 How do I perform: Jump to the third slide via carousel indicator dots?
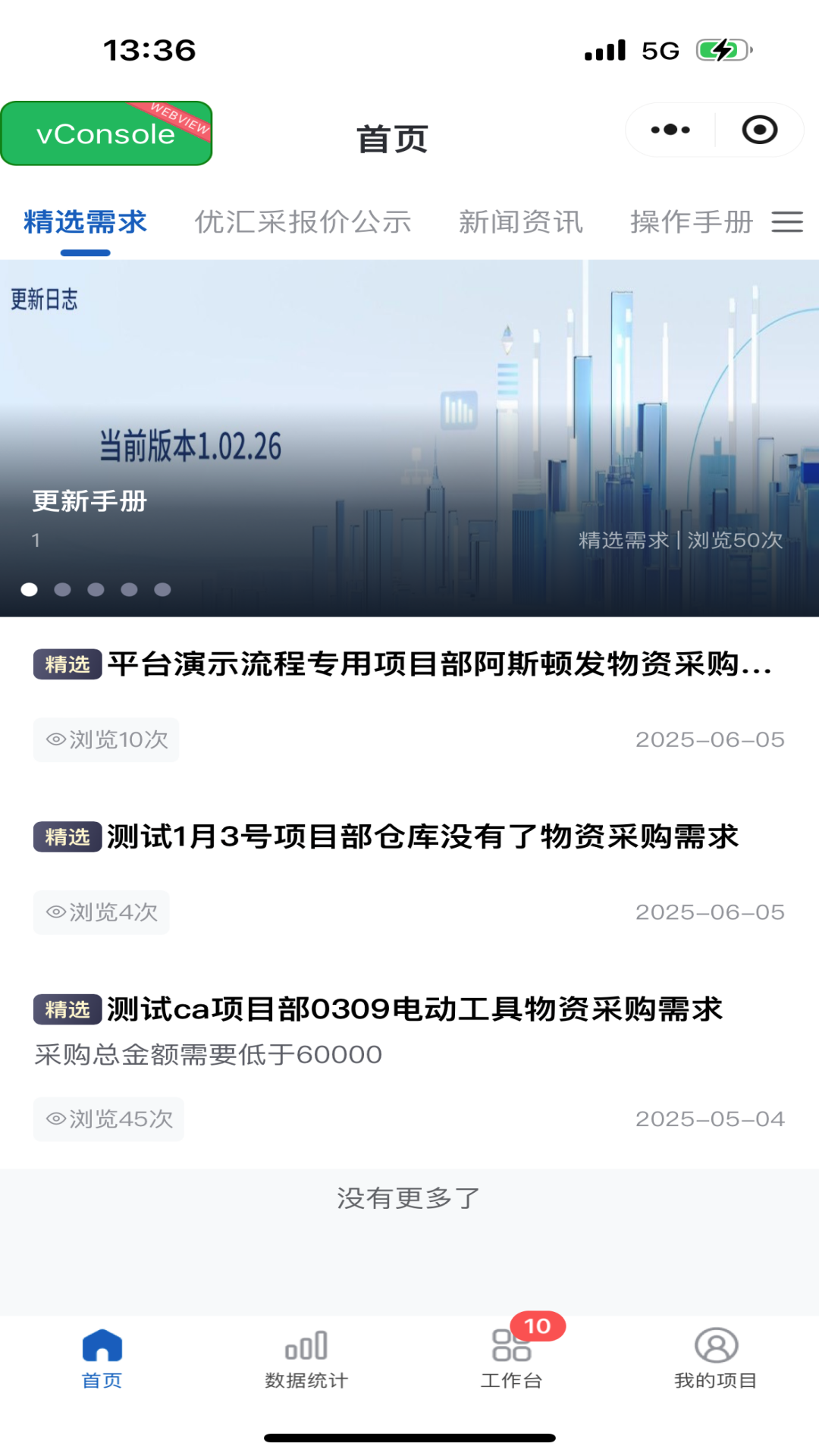[95, 589]
